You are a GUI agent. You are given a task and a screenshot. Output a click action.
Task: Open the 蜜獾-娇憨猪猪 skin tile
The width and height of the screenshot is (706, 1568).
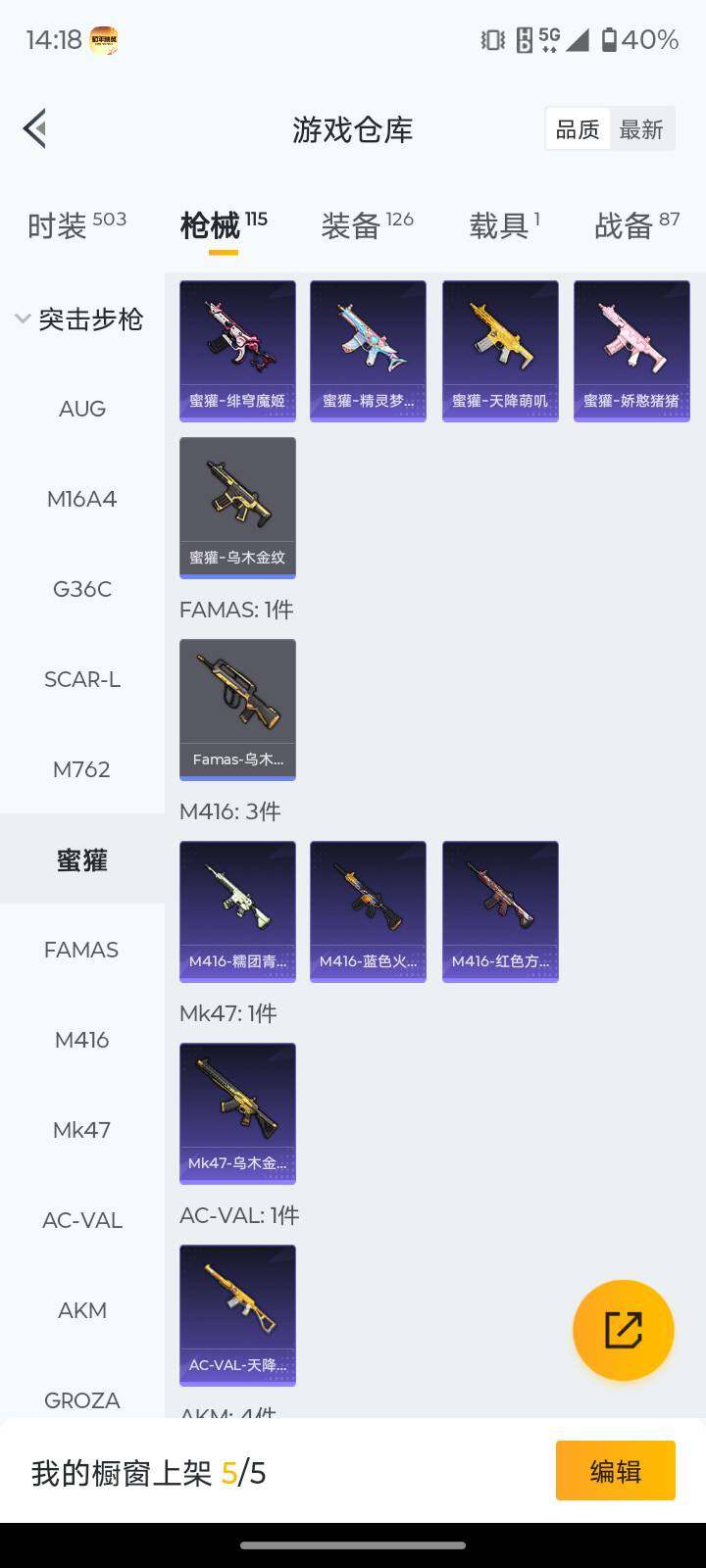(x=631, y=351)
